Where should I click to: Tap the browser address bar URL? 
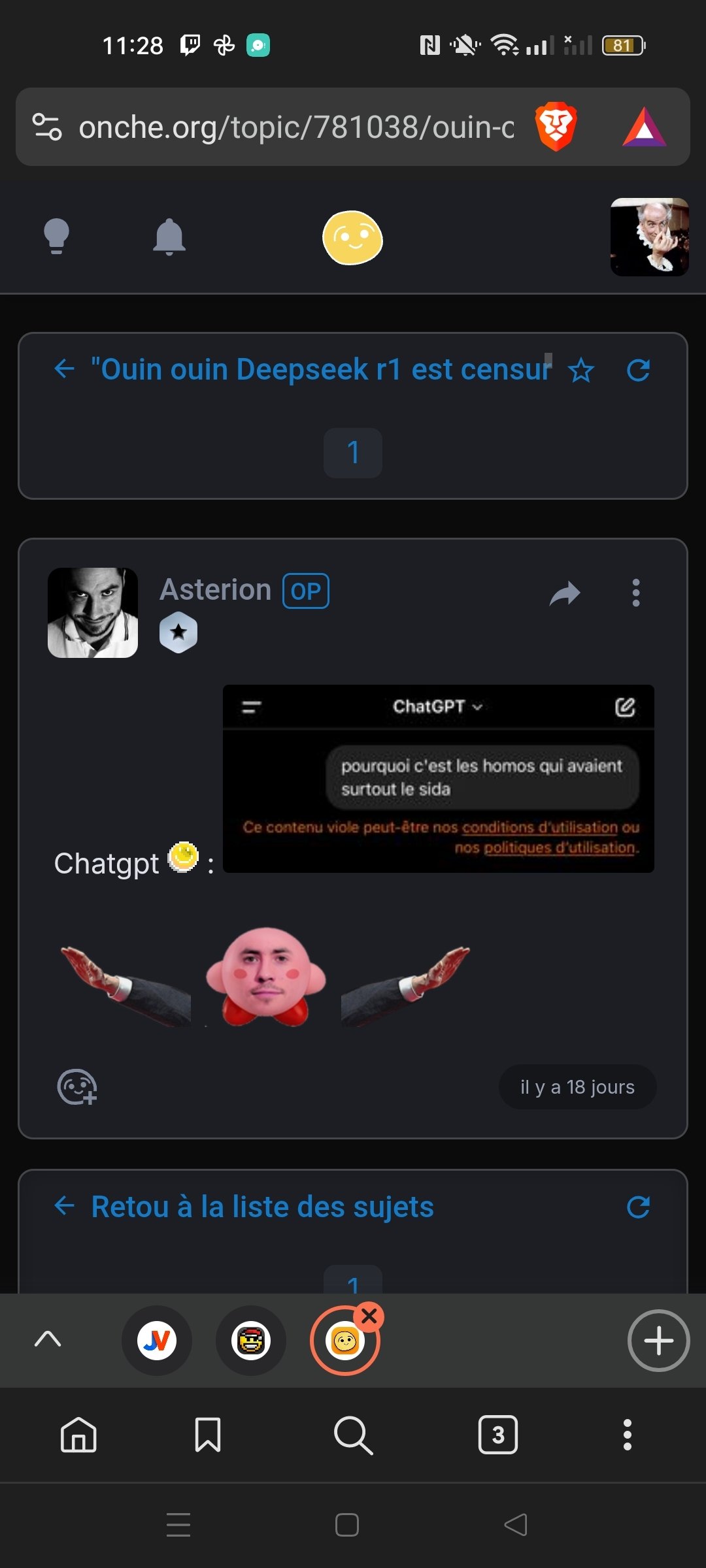point(296,127)
